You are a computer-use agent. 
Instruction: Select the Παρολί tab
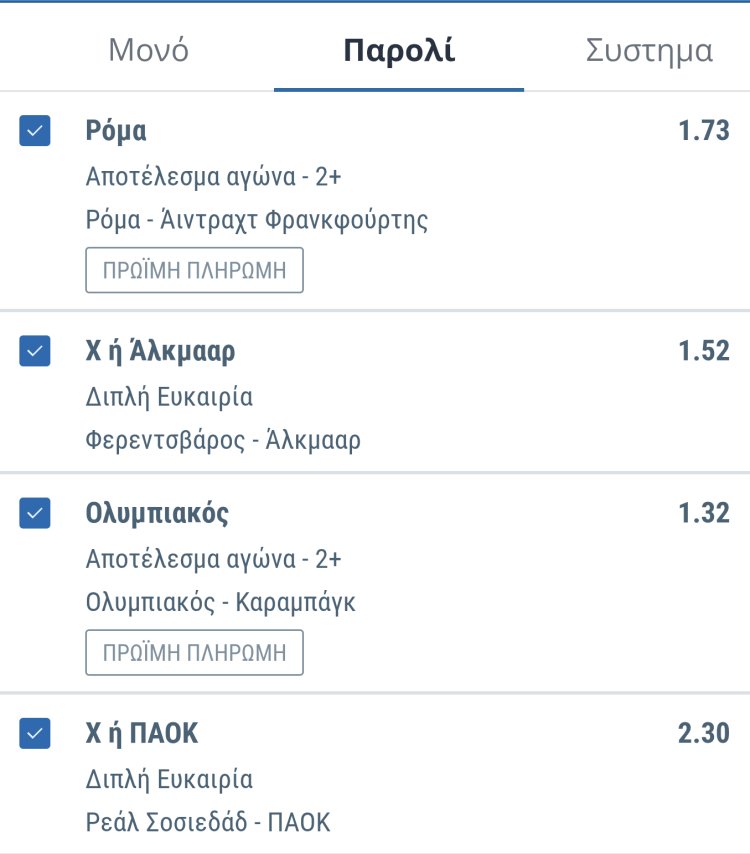tap(399, 50)
